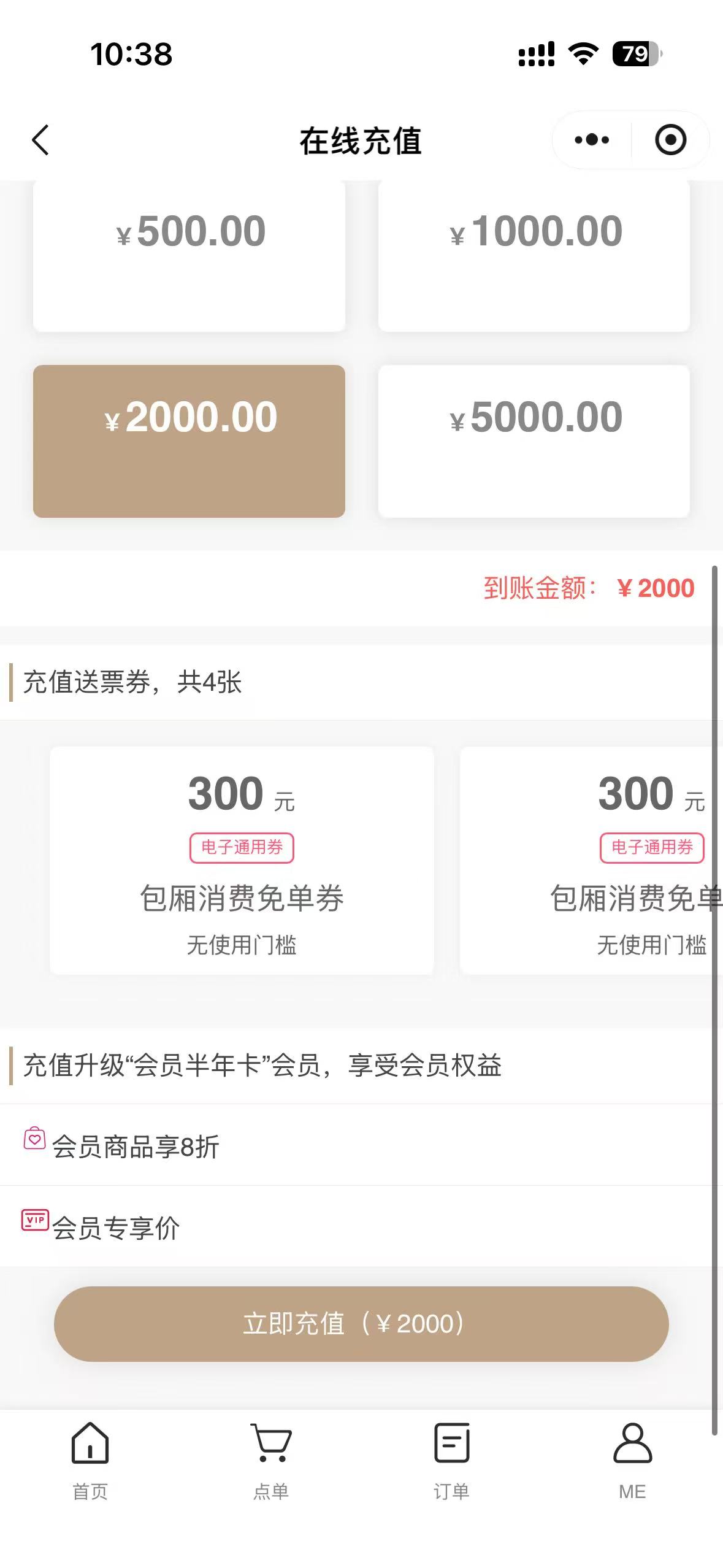Pick the ¥5000.00 recharge amount
Viewport: 723px width, 1568px height.
(534, 440)
